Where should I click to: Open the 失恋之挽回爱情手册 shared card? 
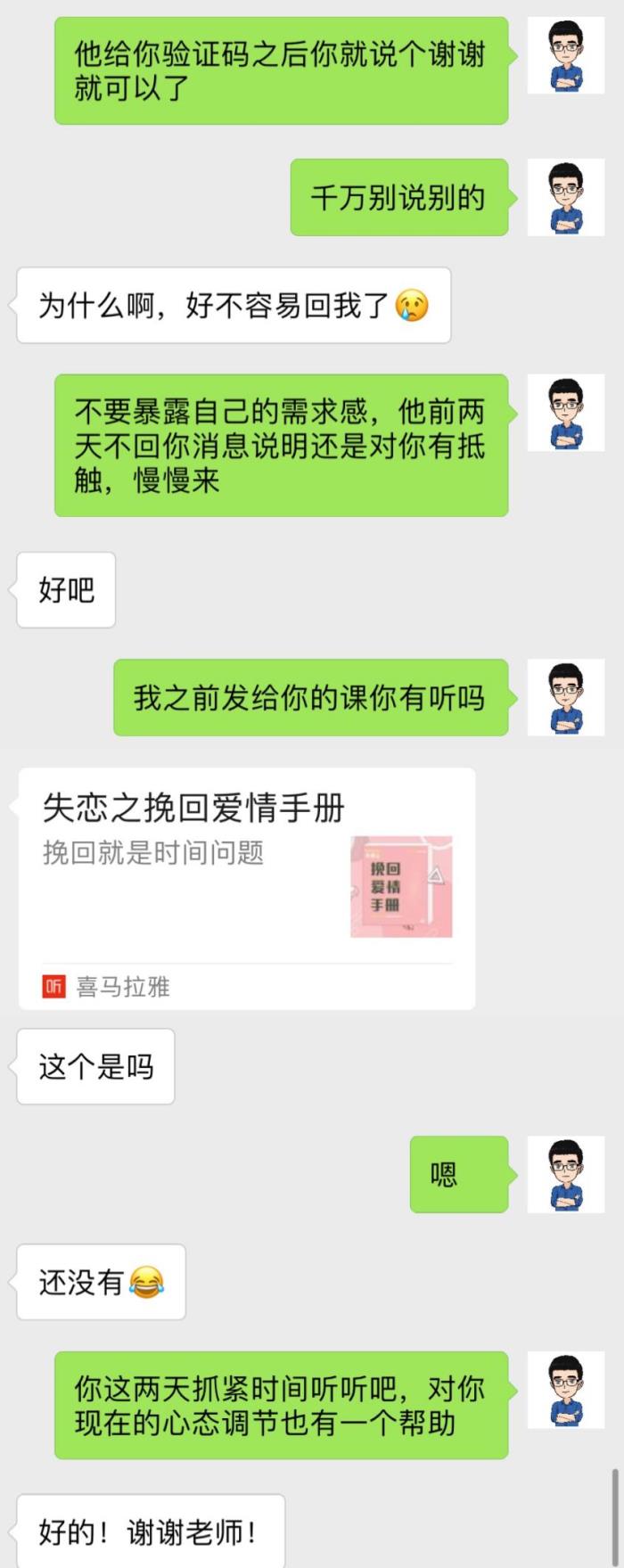[x=246, y=887]
